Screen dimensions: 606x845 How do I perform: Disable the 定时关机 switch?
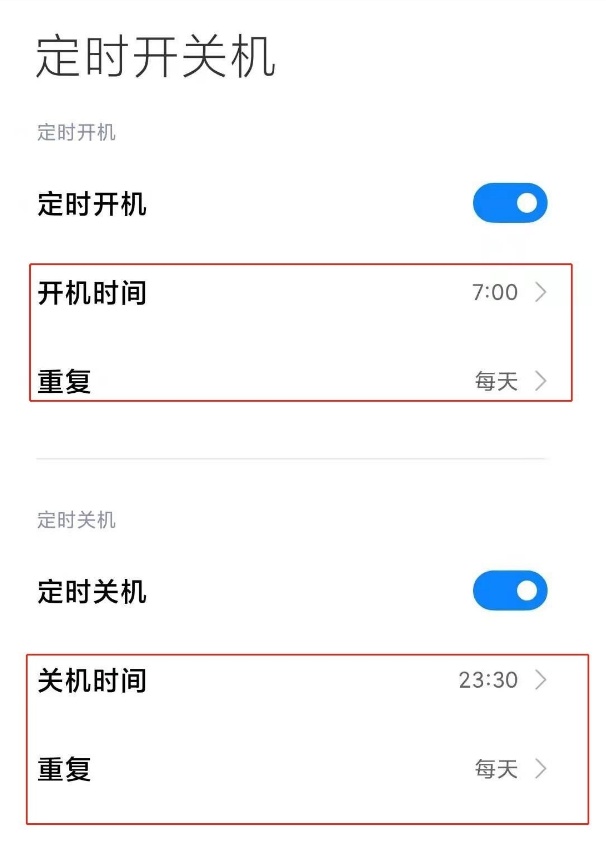point(510,591)
